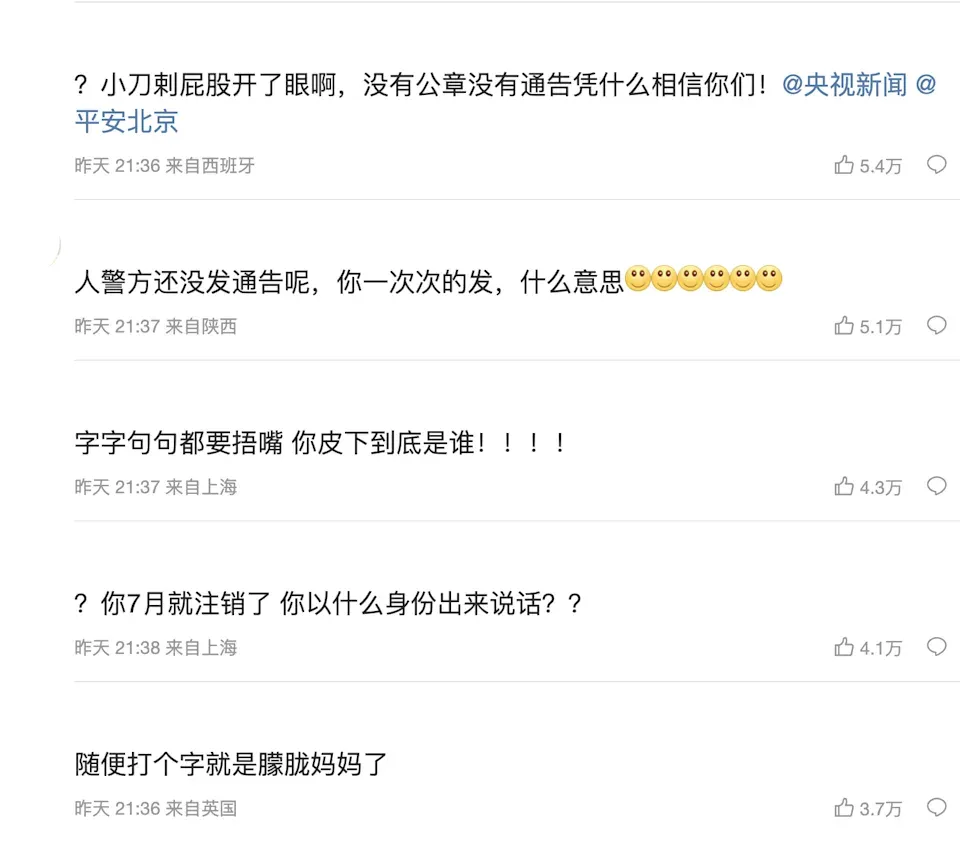Like the 你7月就注销了 comment
This screenshot has width=960, height=841.
pos(845,648)
